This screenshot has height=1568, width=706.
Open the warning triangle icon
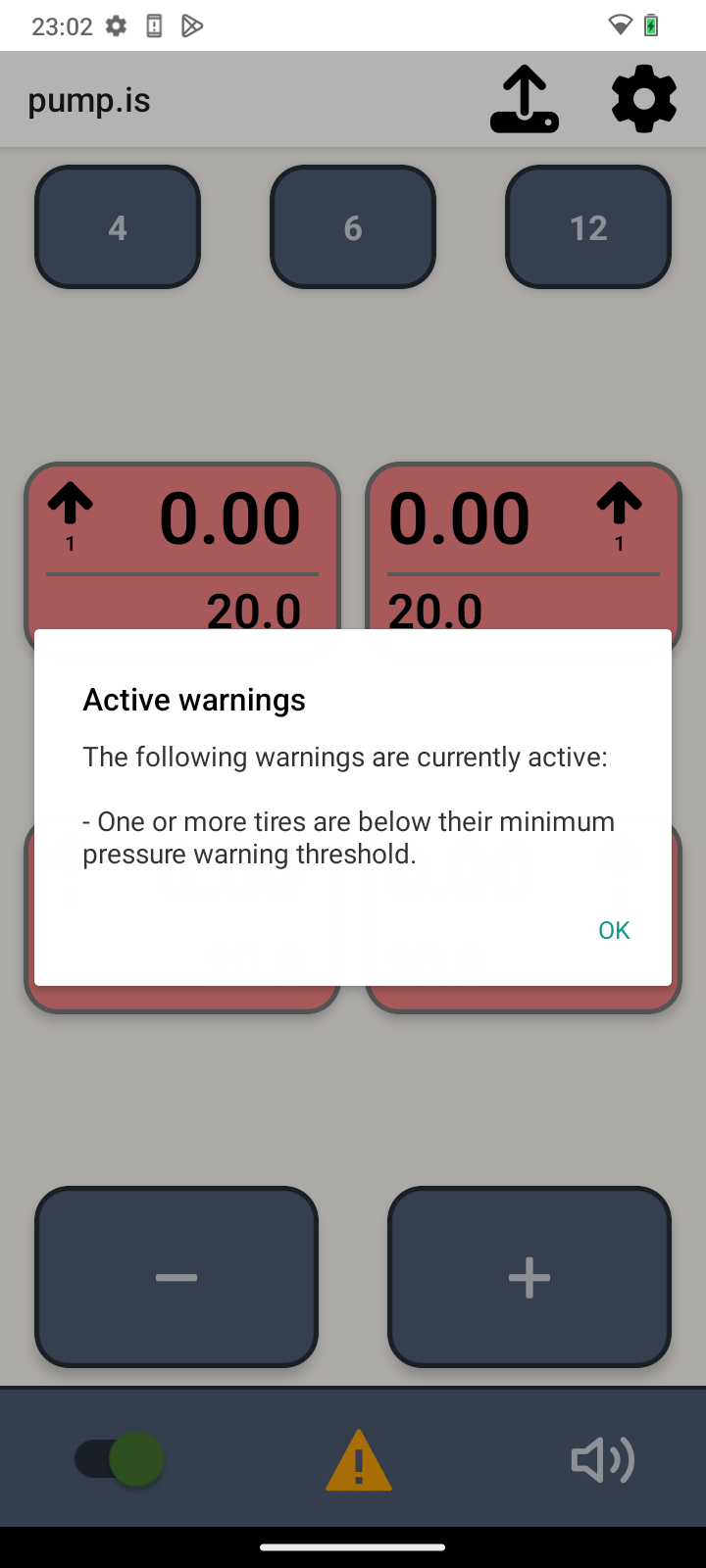(359, 1460)
